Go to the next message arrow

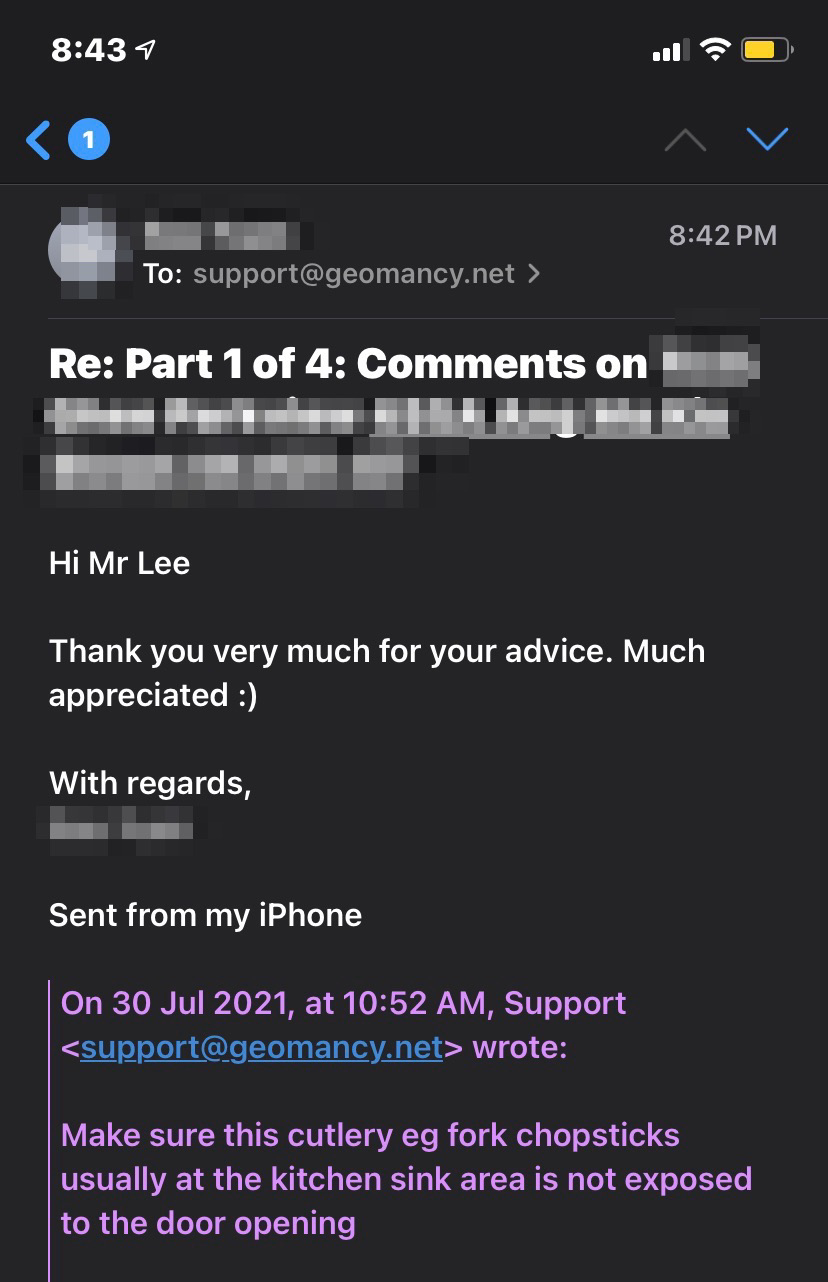[767, 140]
